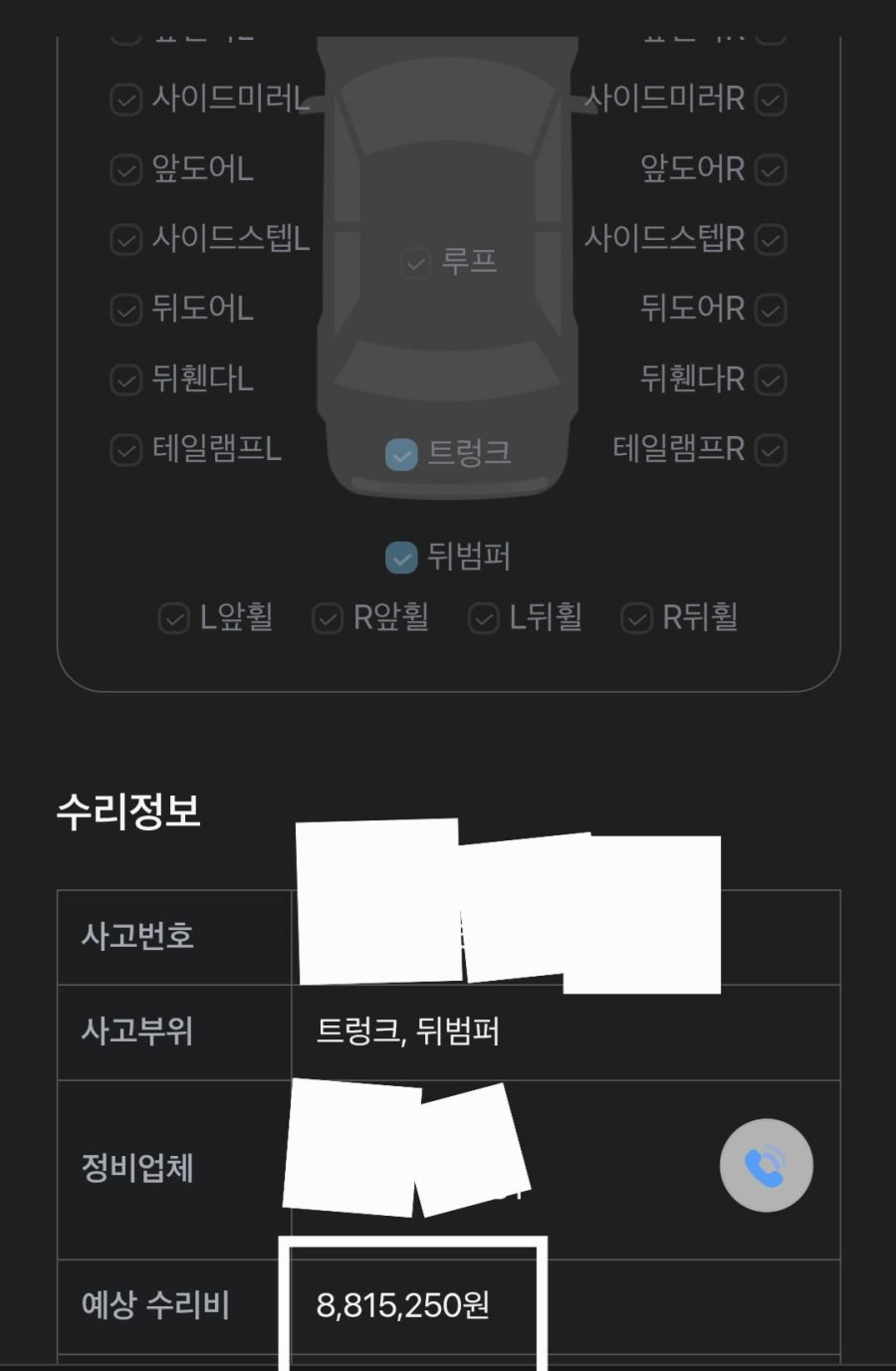Mark 뒤도어R checkbox
The width and height of the screenshot is (896, 1371).
(x=771, y=310)
